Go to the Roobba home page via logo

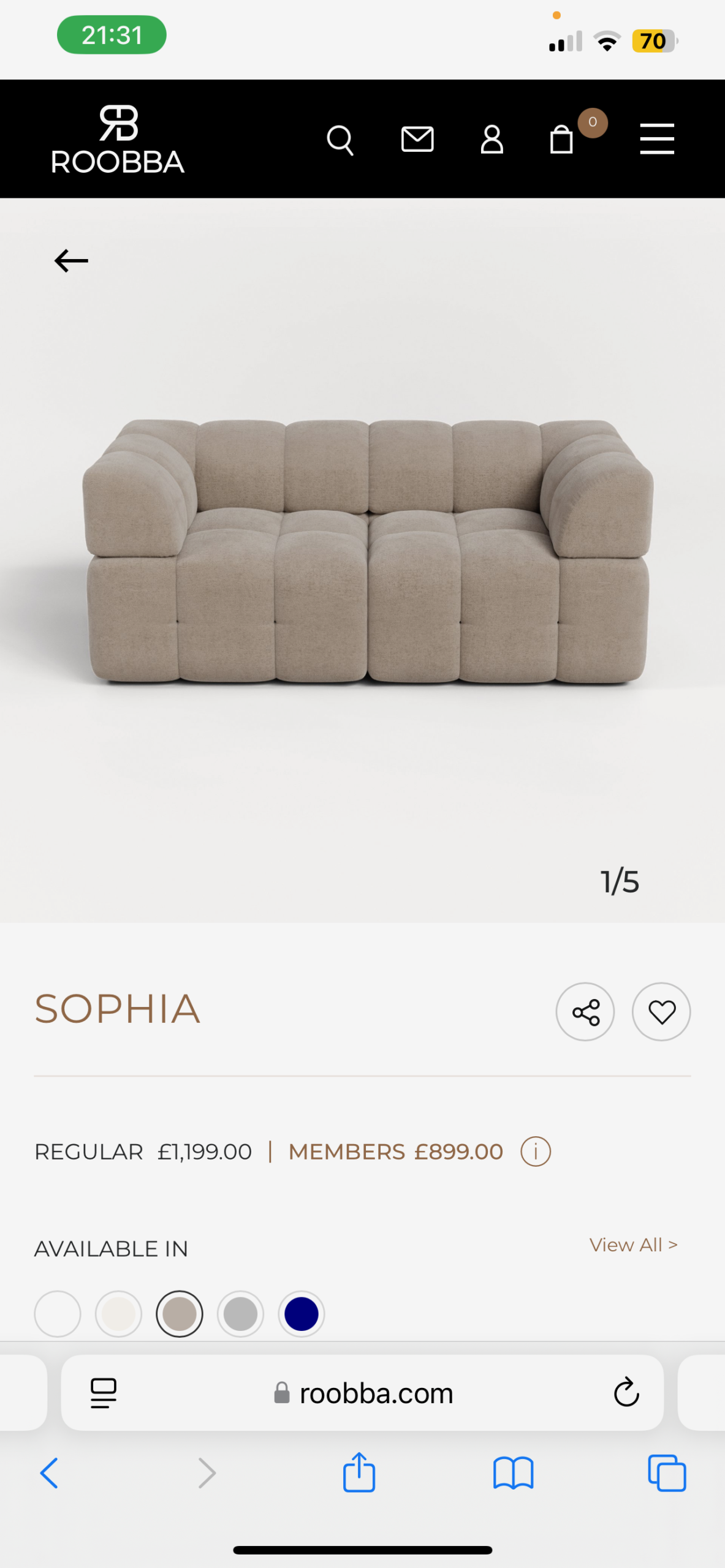[118, 140]
